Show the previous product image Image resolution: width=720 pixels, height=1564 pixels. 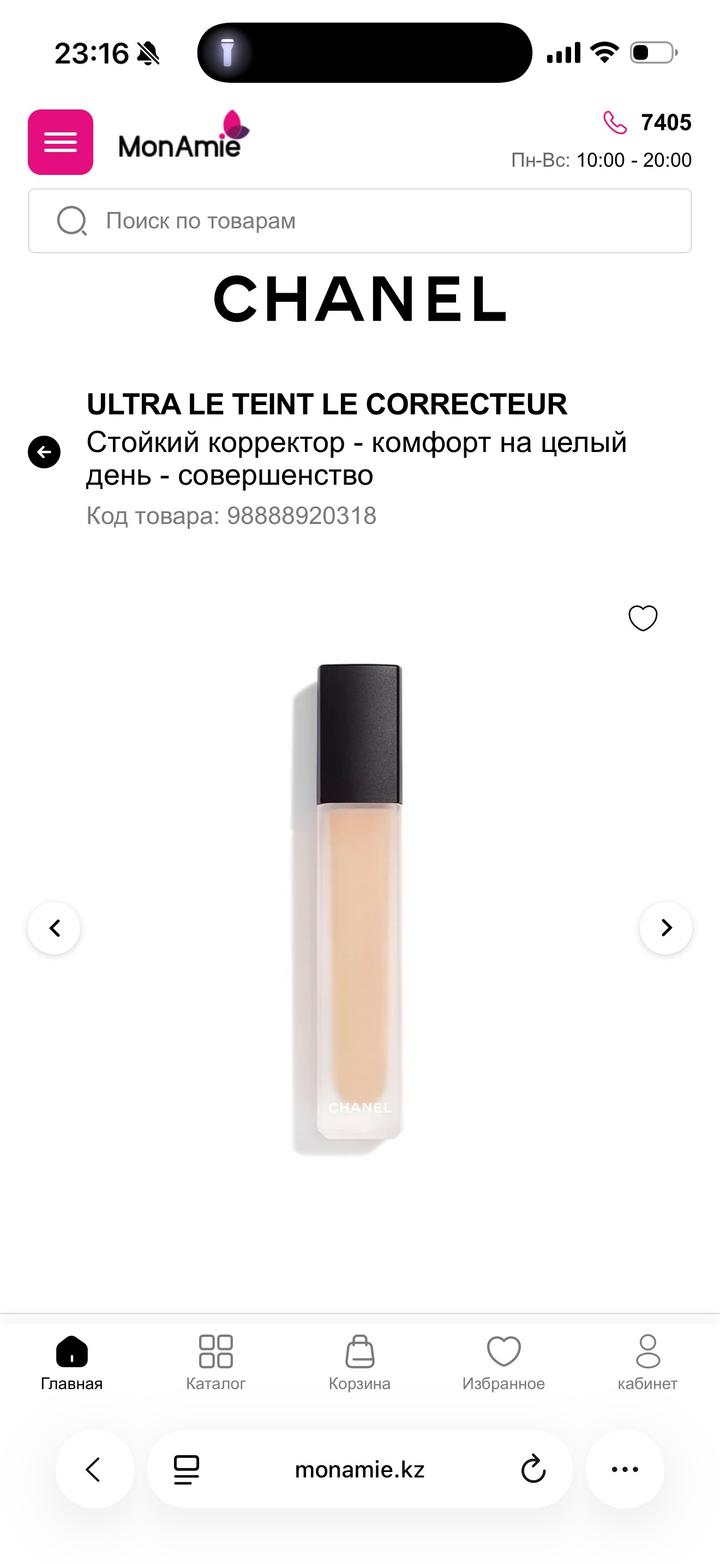pyautogui.click(x=54, y=928)
